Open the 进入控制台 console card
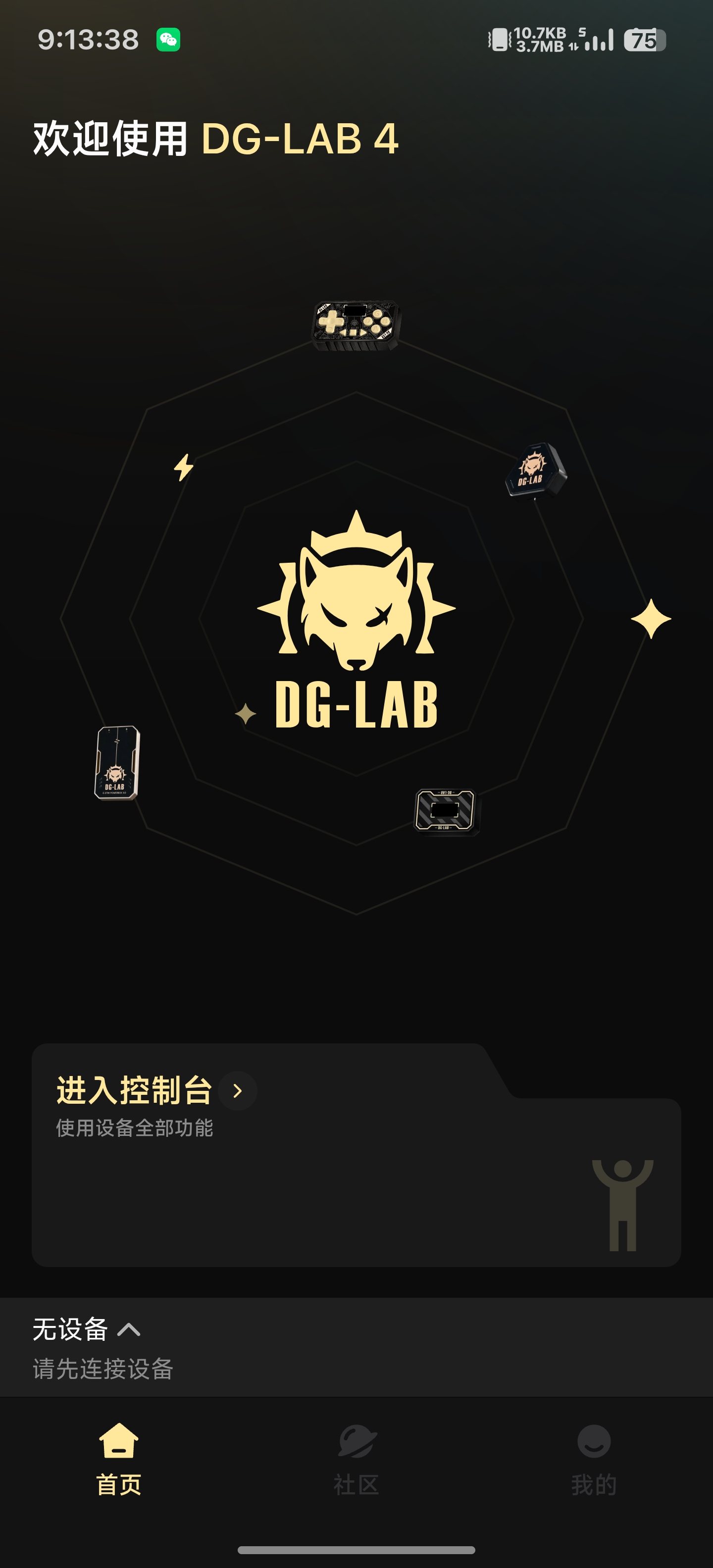 click(156, 1091)
